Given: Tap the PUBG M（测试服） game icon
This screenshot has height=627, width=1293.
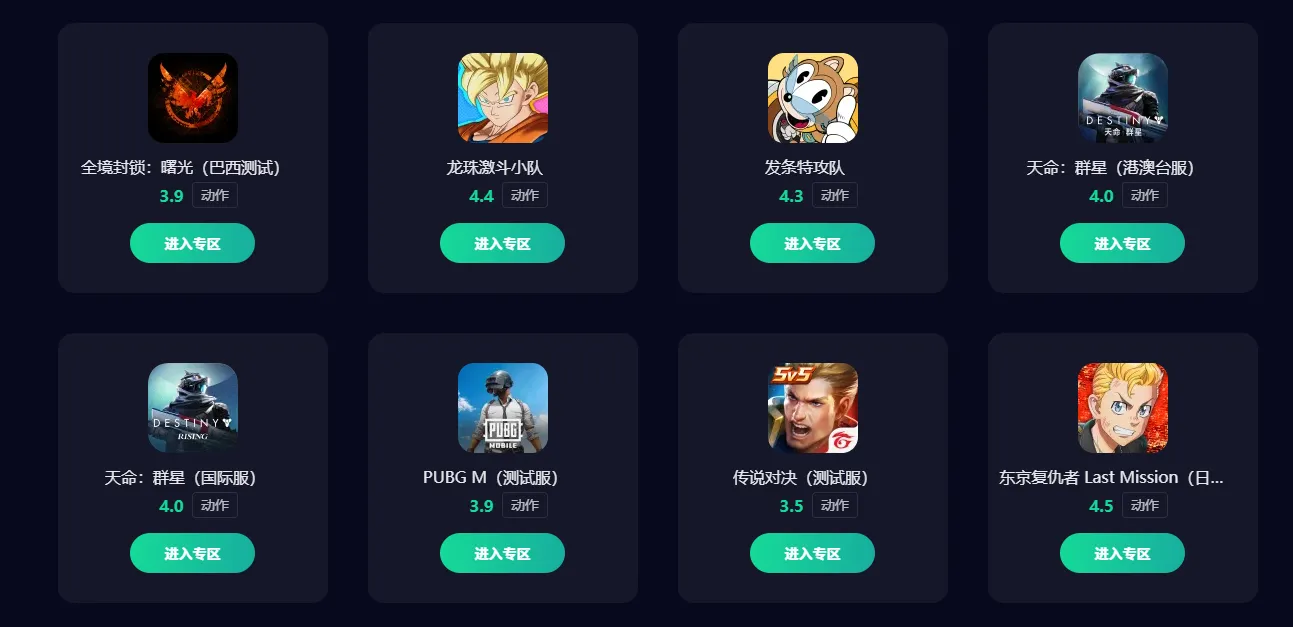Looking at the screenshot, I should click(x=503, y=408).
